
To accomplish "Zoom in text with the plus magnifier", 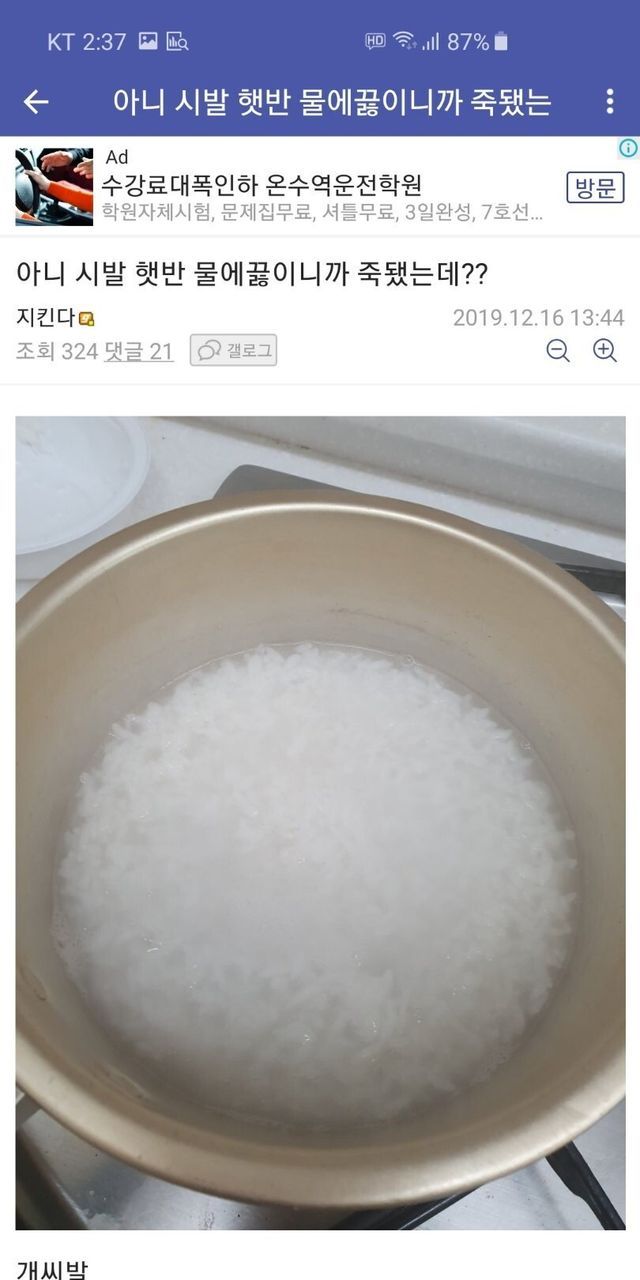I will click(604, 350).
